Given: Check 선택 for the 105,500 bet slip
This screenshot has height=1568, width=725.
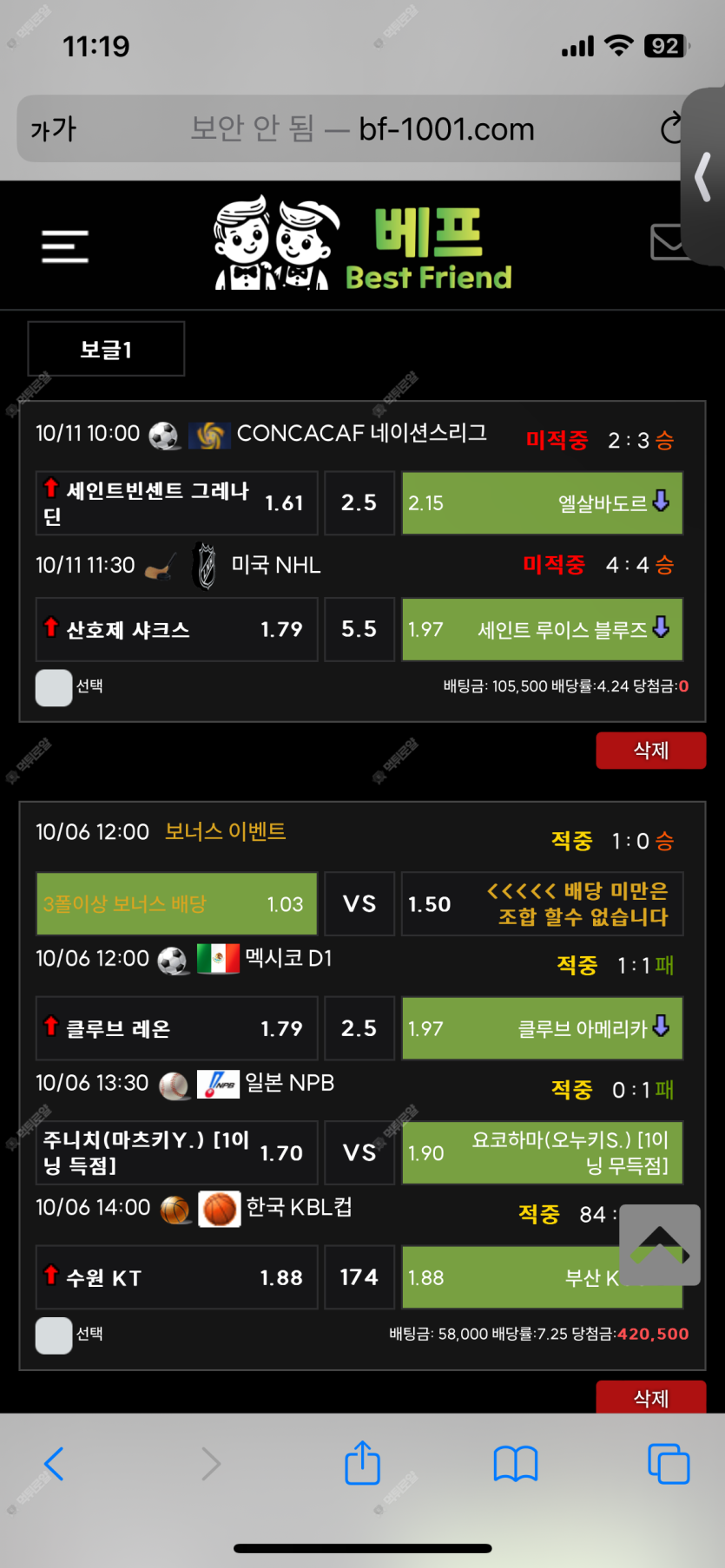Looking at the screenshot, I should [54, 687].
